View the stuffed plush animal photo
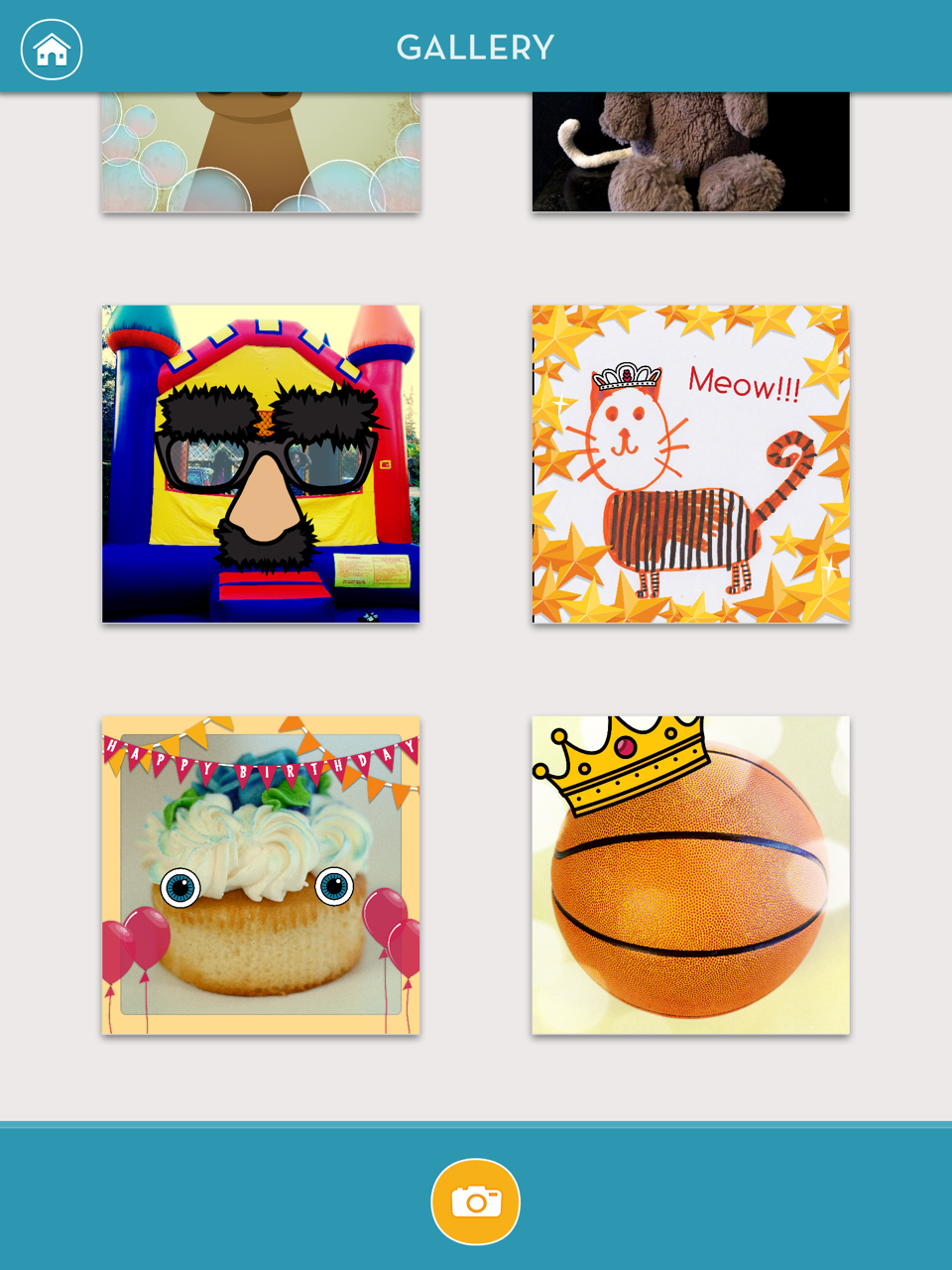This screenshot has height=1270, width=952. 691,153
